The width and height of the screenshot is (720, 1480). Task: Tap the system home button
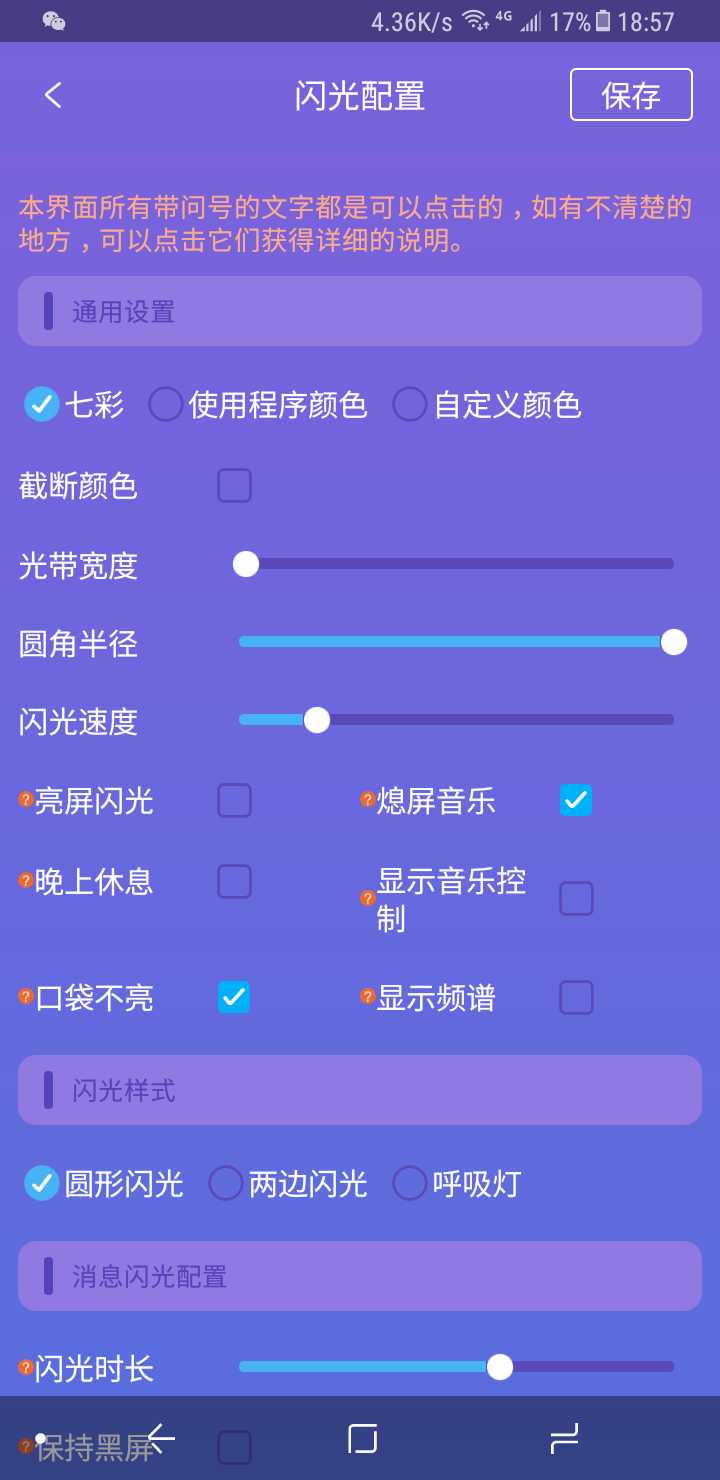tap(362, 1439)
